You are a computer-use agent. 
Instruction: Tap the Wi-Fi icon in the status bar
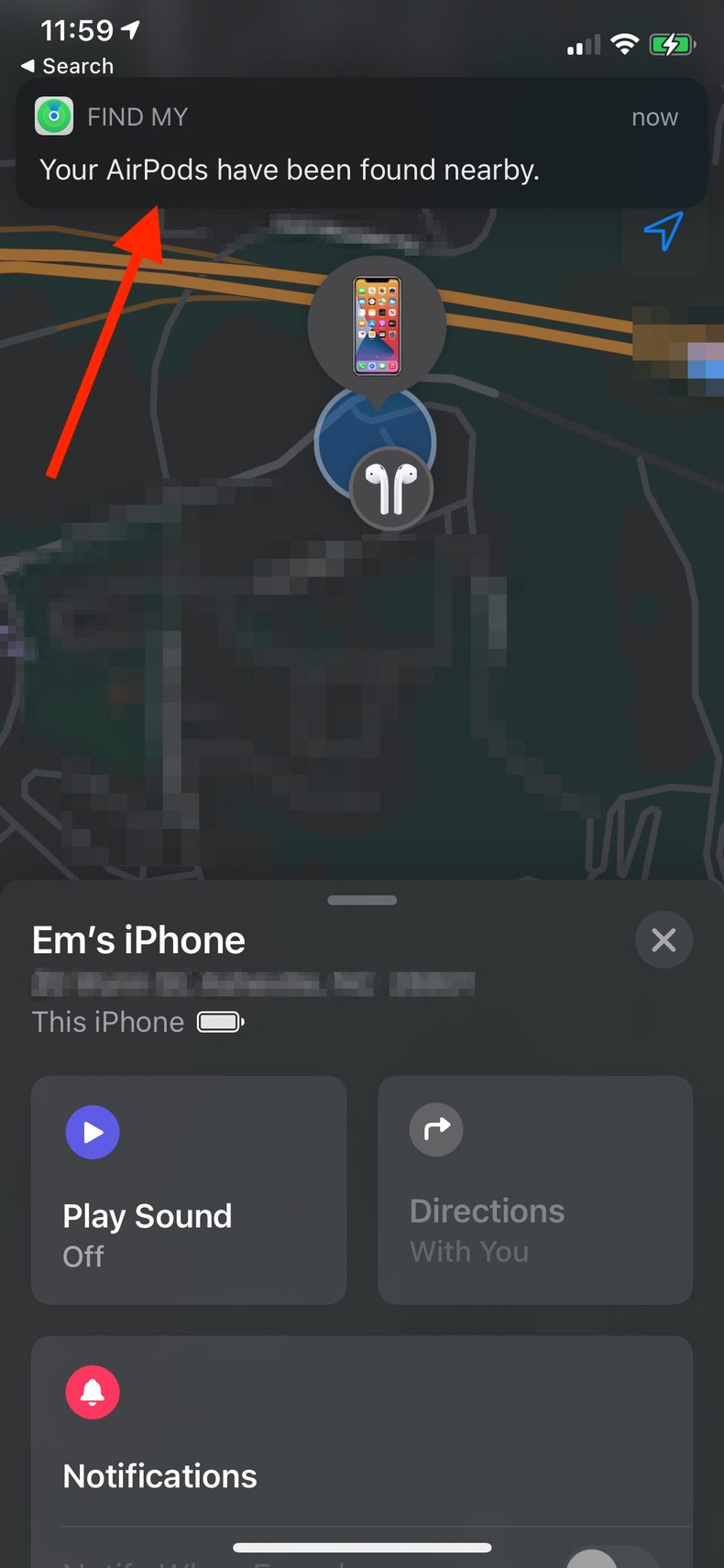point(625,42)
